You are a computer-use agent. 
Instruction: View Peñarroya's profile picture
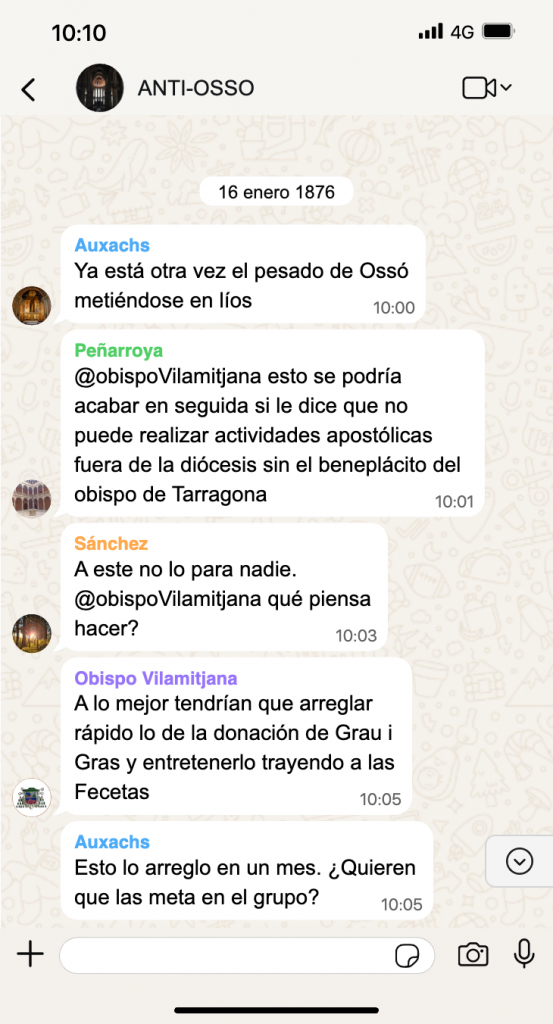point(31,499)
